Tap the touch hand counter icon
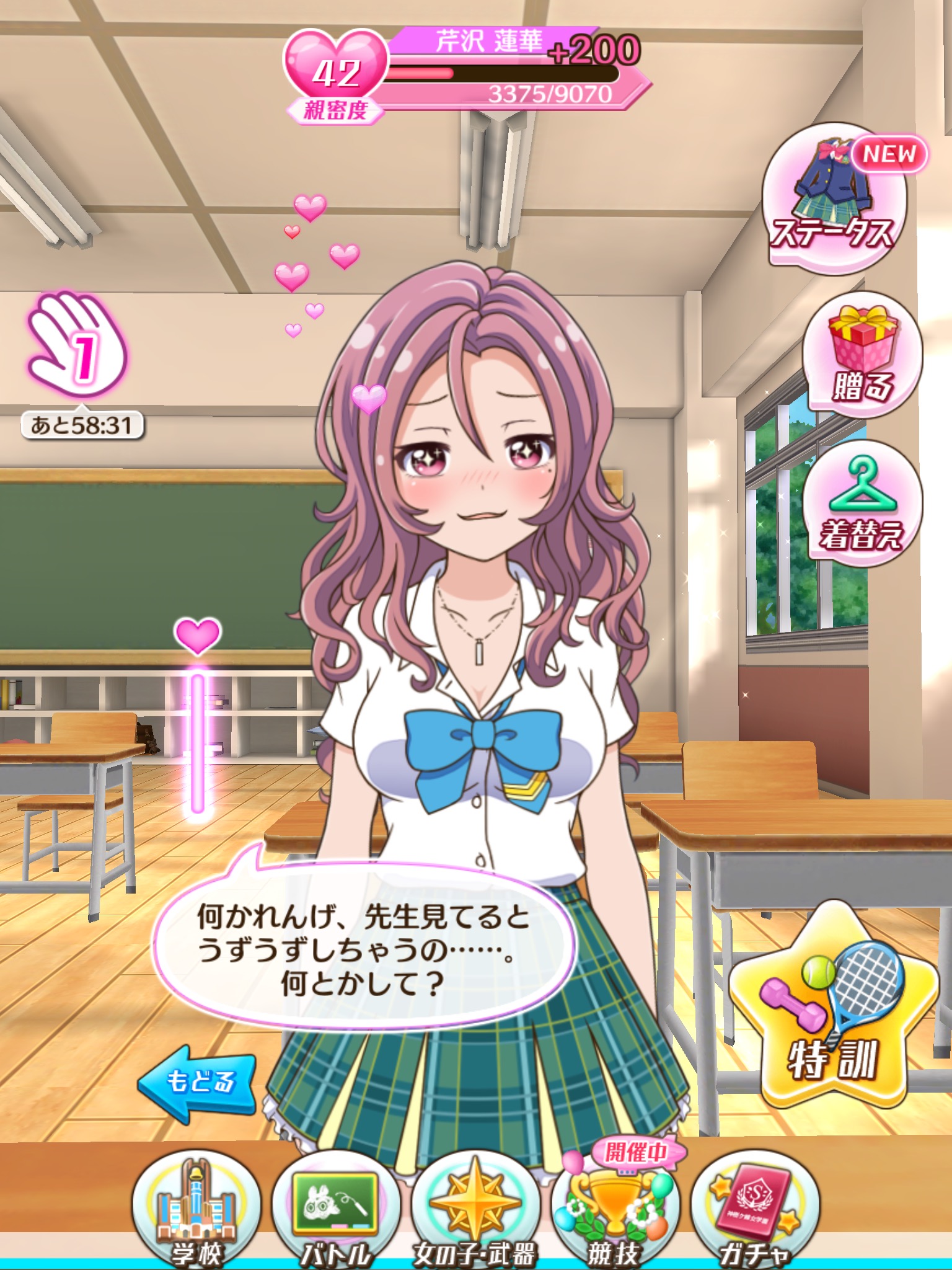952x1270 pixels. [x=77, y=346]
